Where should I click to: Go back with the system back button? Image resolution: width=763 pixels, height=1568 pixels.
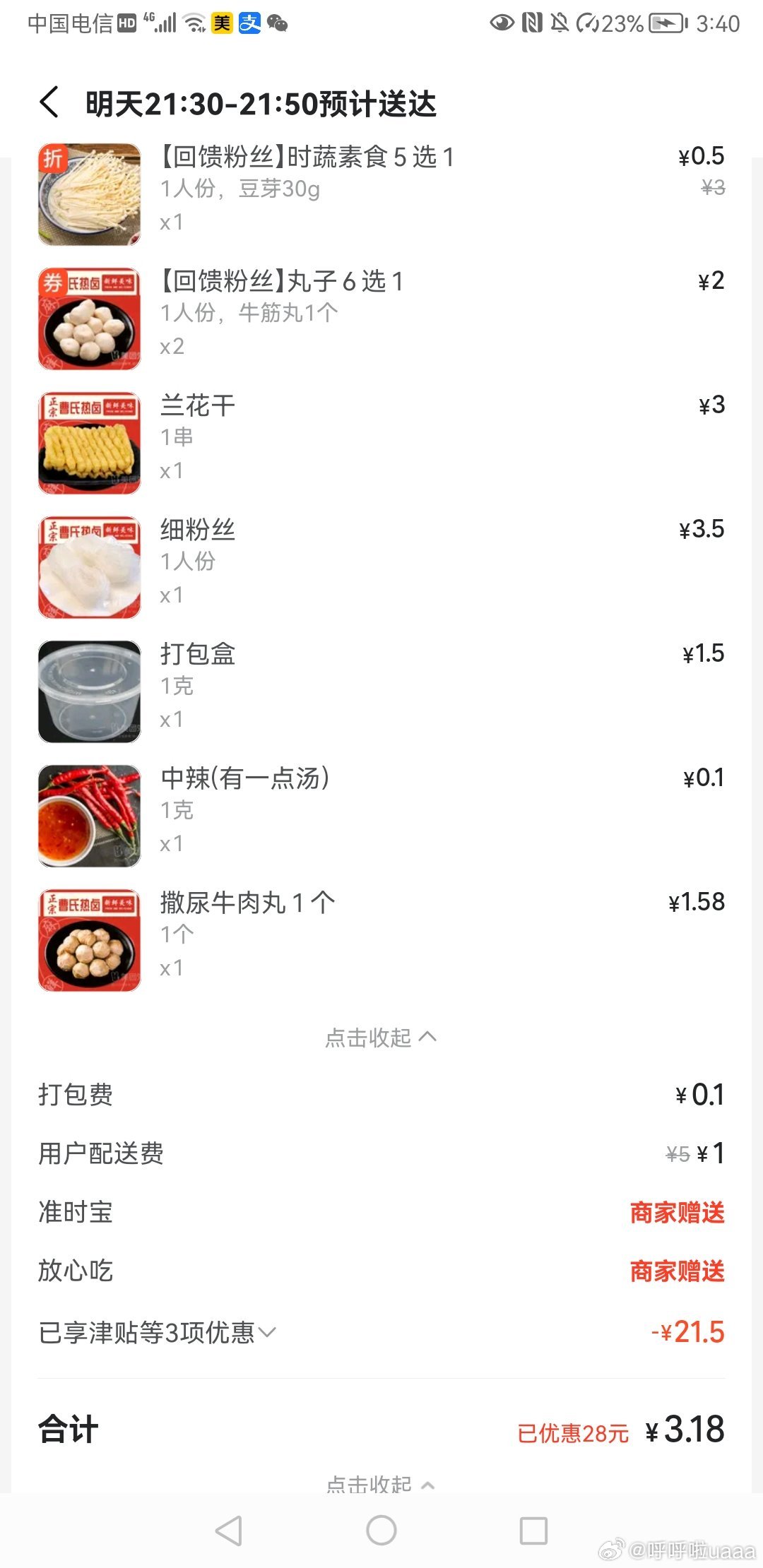[x=229, y=1531]
